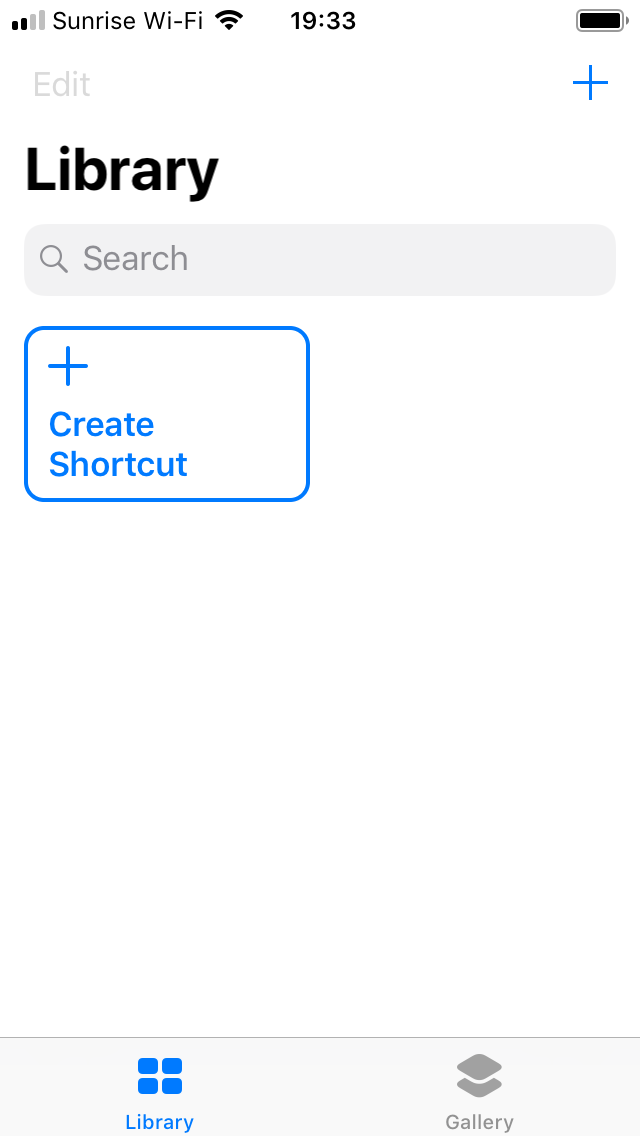Tap the Edit button
Image resolution: width=640 pixels, height=1136 pixels.
click(62, 85)
